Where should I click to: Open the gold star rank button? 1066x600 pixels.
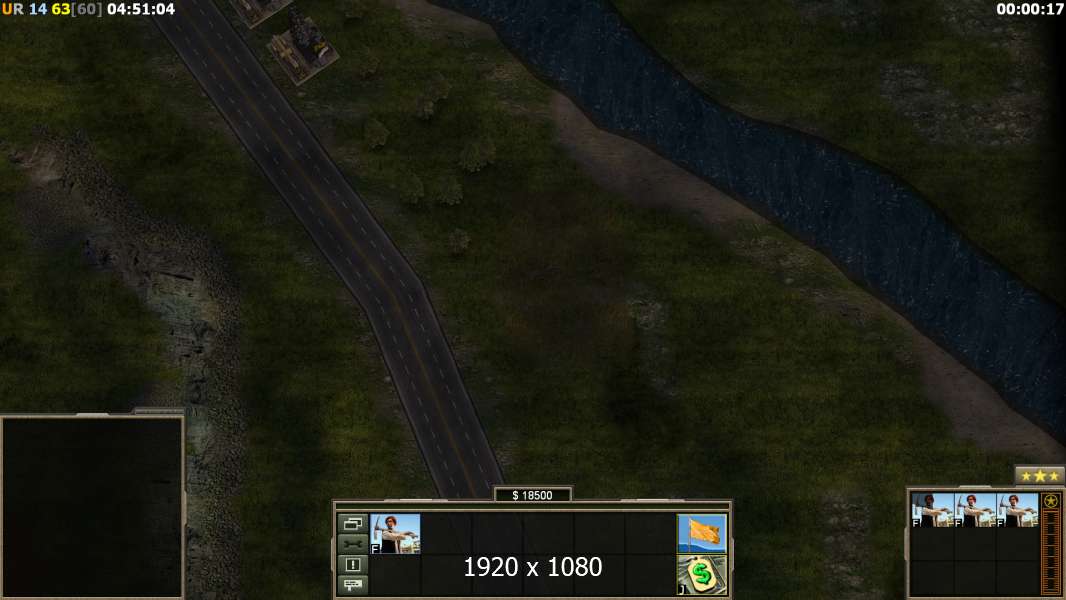pyautogui.click(x=1051, y=501)
